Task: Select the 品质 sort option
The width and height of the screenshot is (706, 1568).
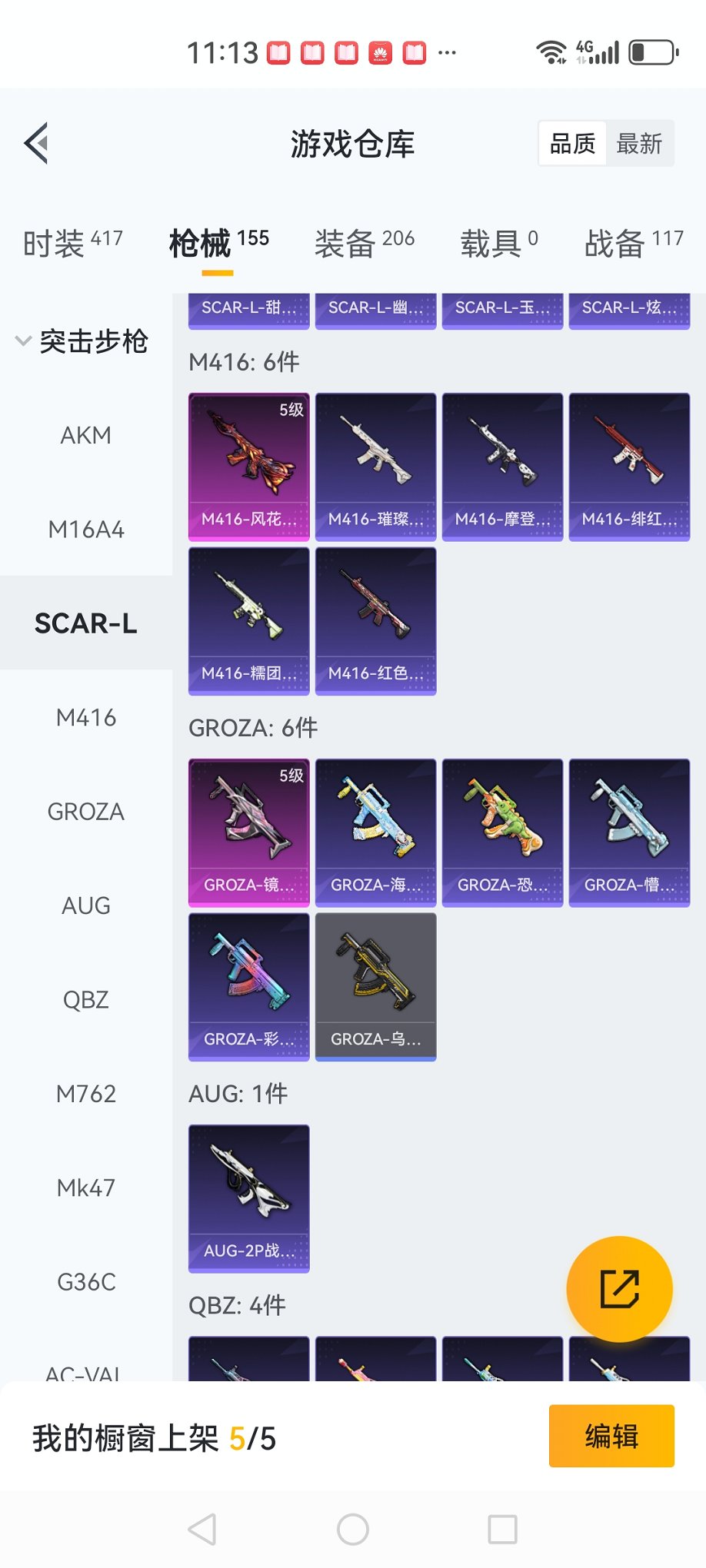Action: click(572, 144)
